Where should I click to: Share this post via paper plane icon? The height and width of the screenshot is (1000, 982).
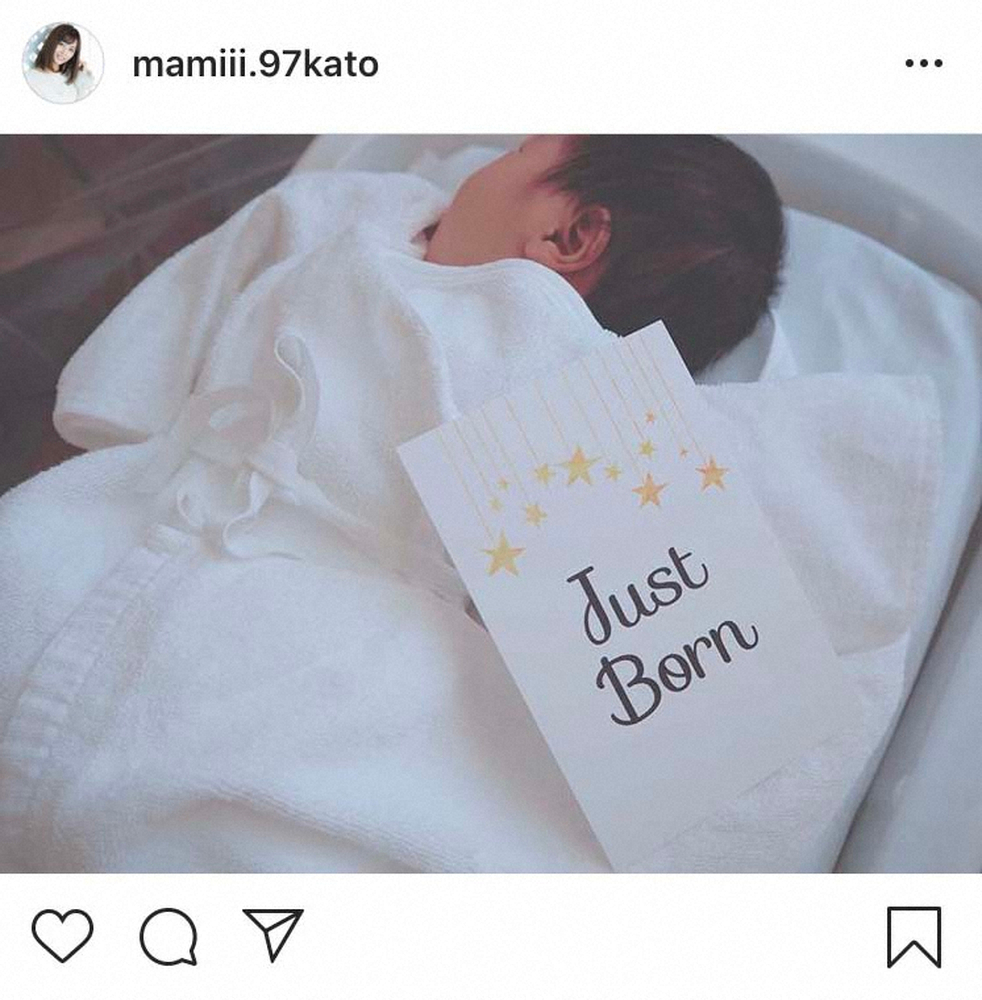(272, 935)
